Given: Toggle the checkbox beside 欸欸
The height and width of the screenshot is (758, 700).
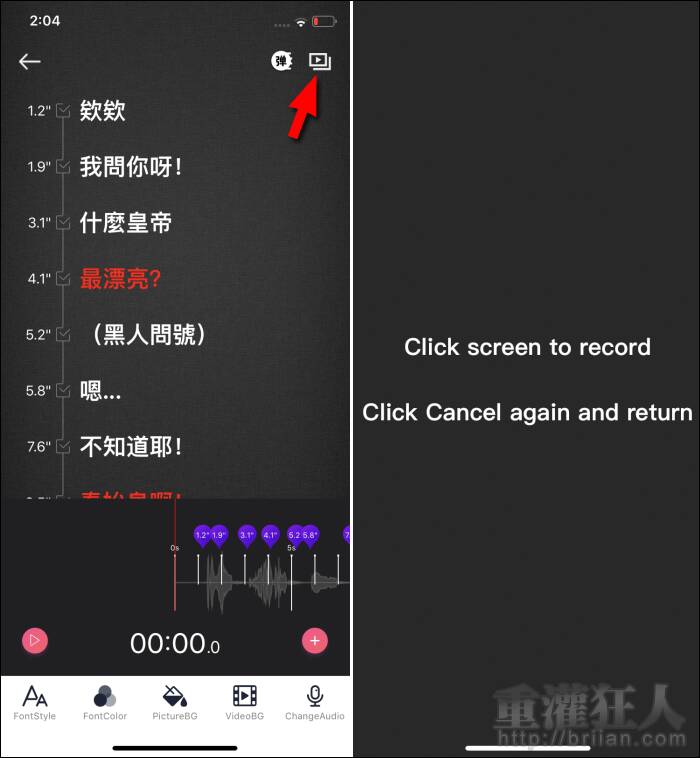Looking at the screenshot, I should click(63, 111).
